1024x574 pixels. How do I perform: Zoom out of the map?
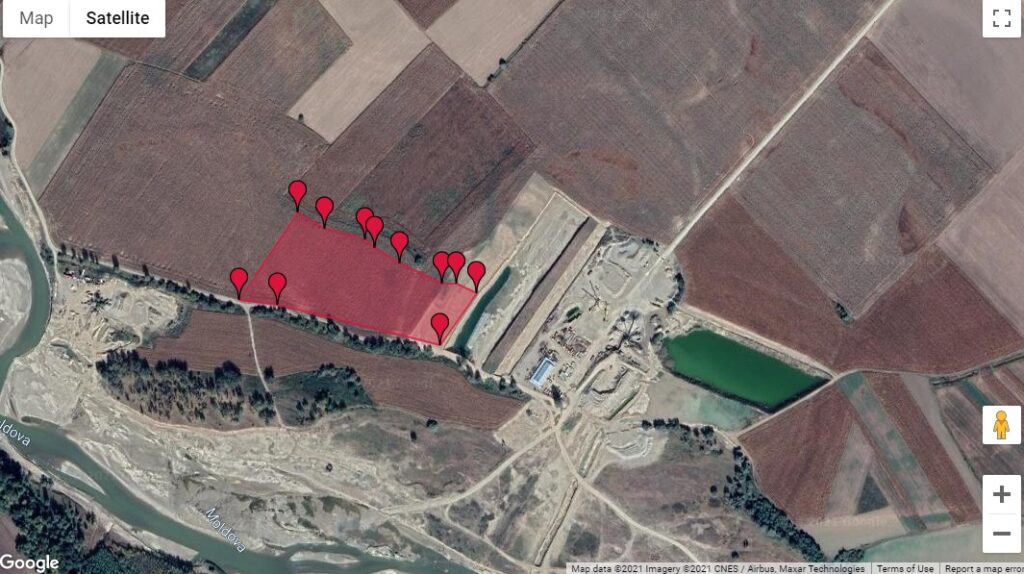(1001, 533)
